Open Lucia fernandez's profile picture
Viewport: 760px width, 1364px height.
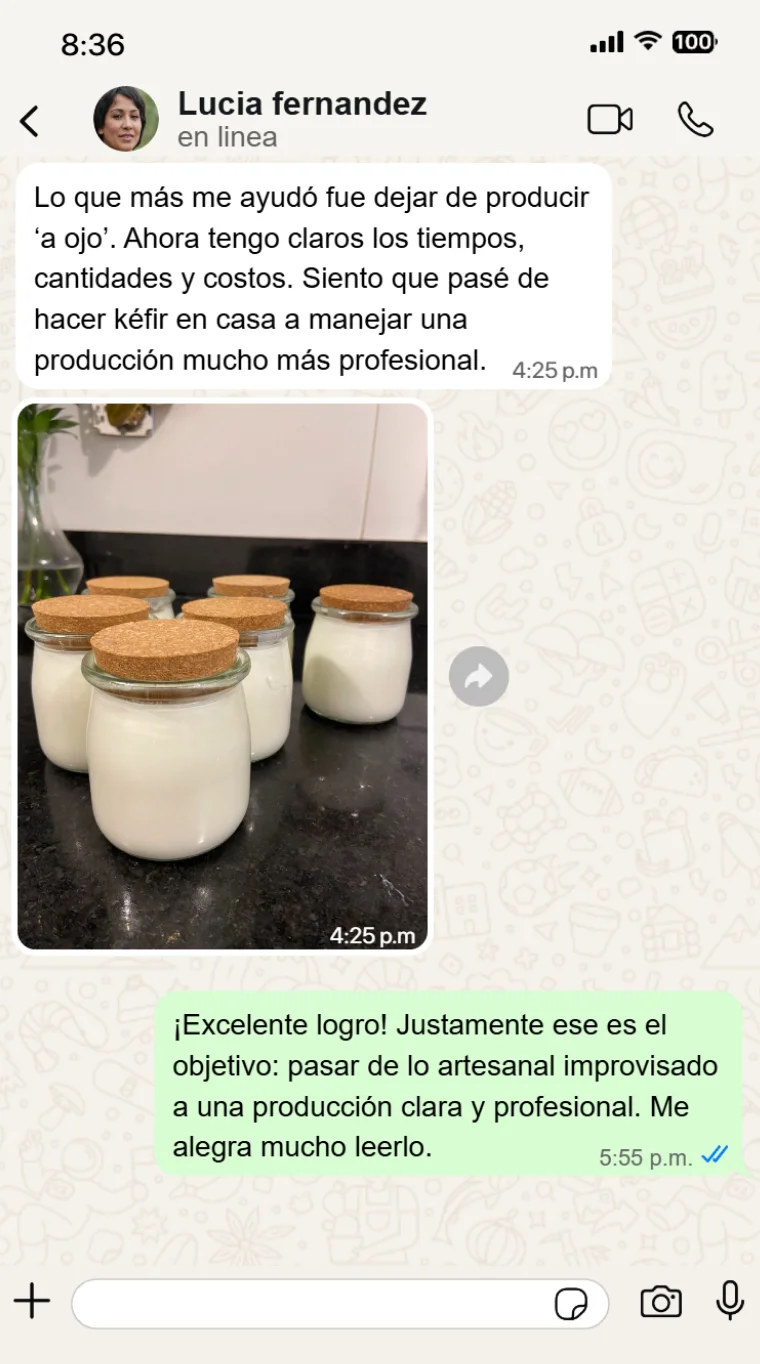(x=124, y=117)
